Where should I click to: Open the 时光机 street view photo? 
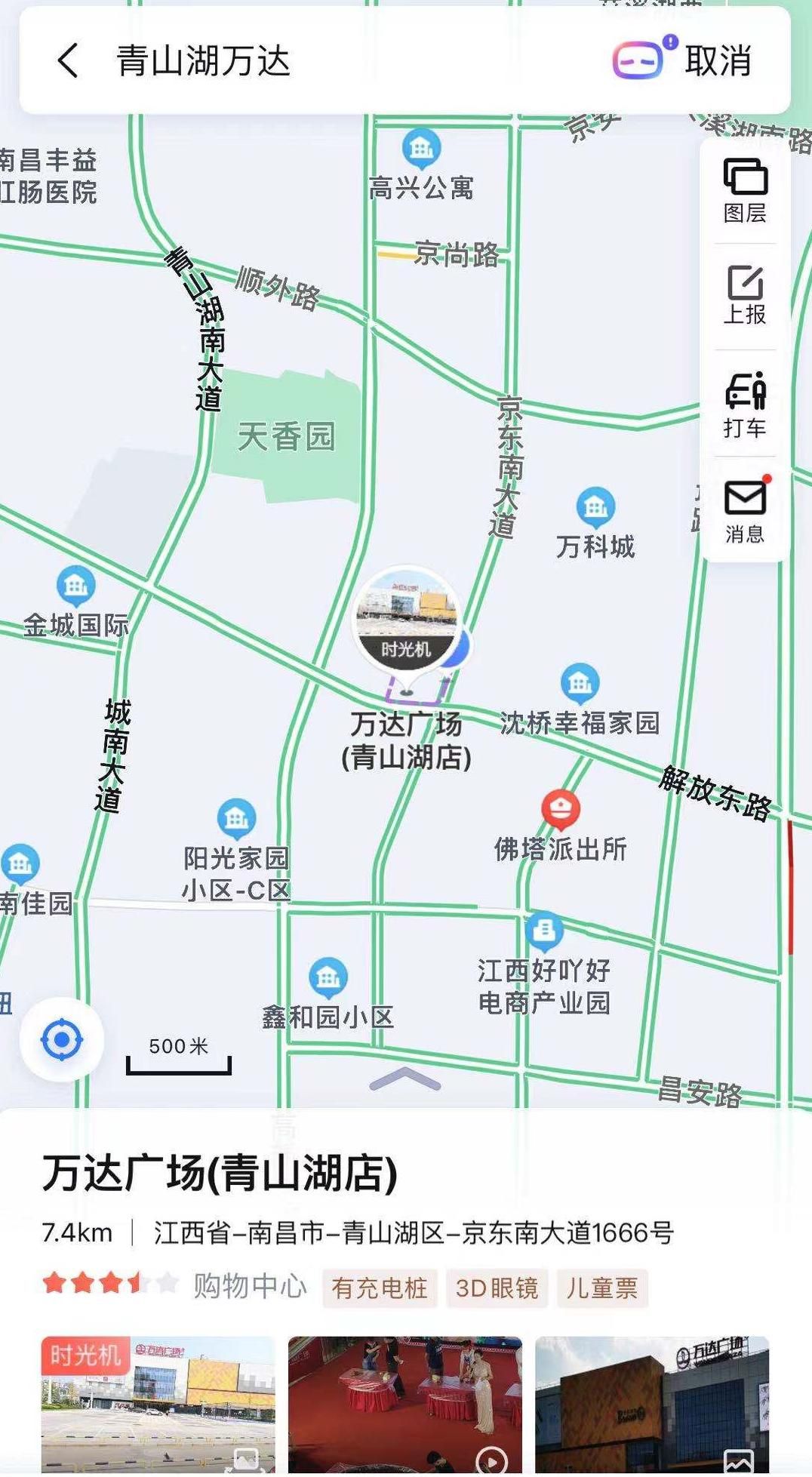pyautogui.click(x=158, y=1405)
